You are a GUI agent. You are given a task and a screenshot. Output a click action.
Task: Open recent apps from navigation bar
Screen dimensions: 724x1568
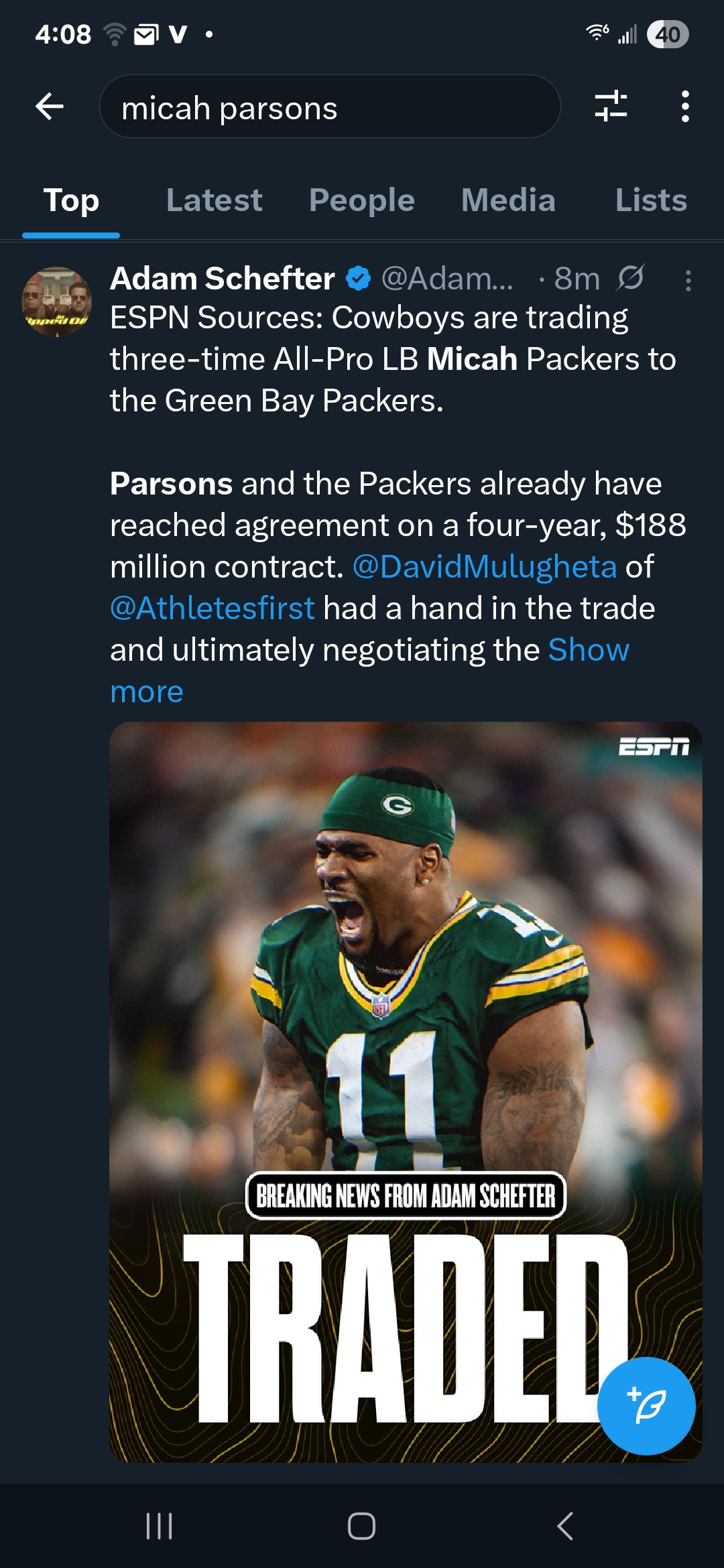[159, 1526]
